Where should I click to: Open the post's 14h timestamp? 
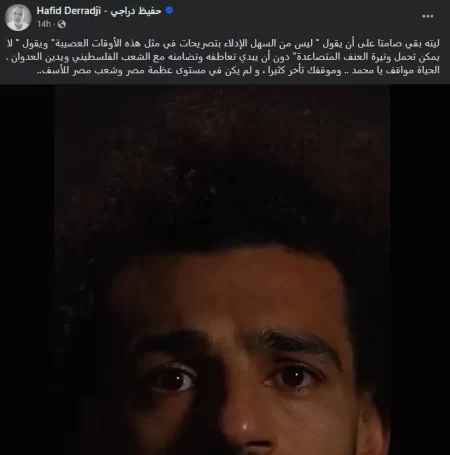(44, 24)
